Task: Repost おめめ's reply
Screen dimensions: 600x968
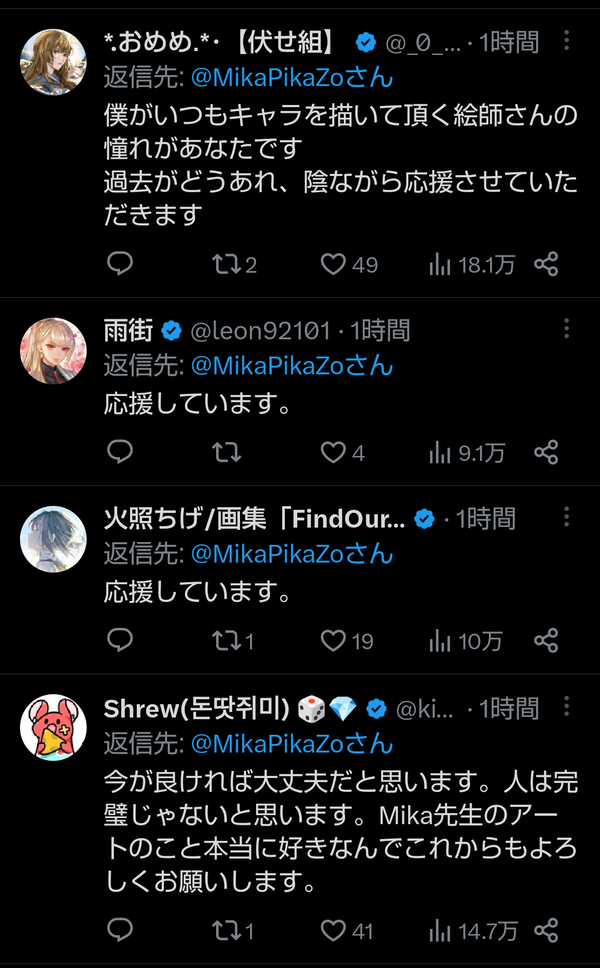Action: tap(235, 265)
